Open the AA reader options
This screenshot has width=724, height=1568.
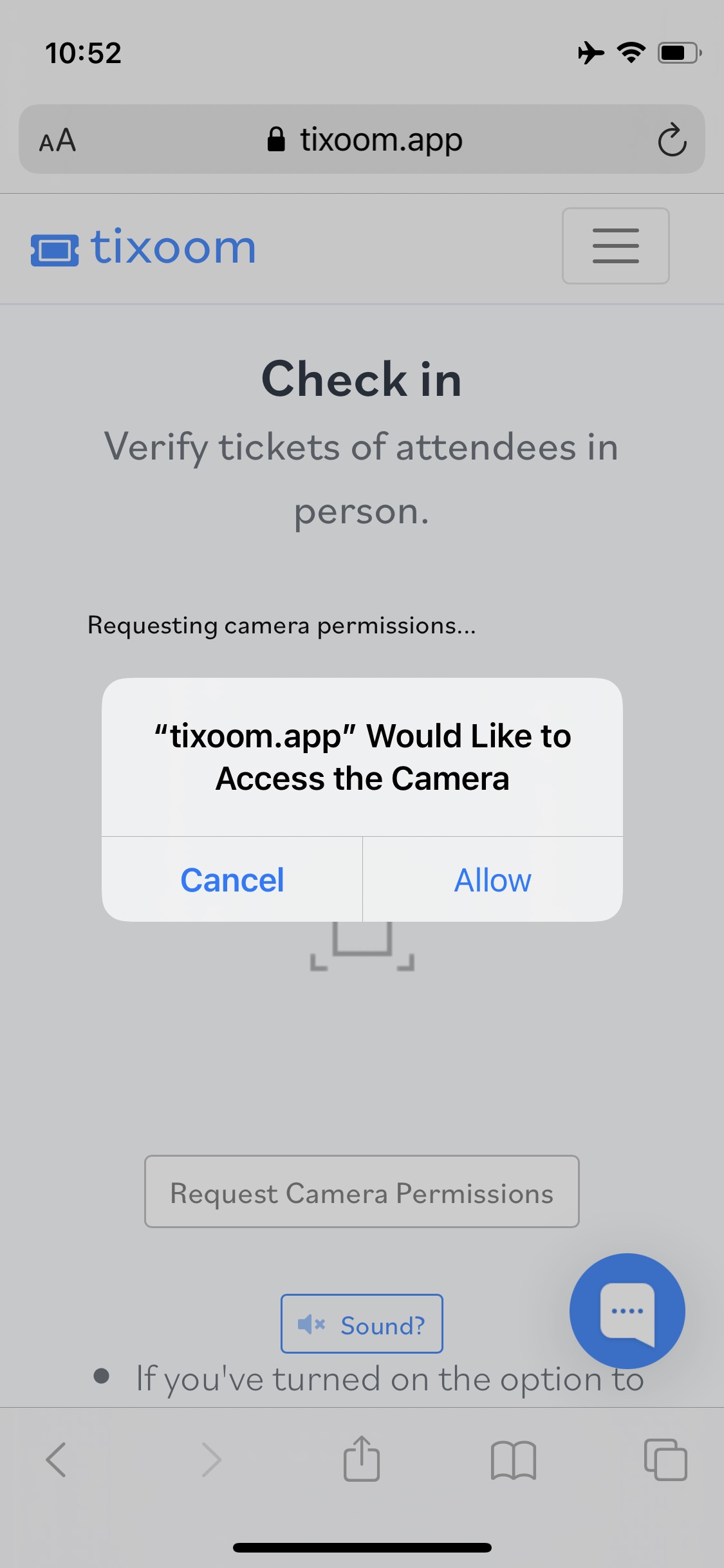pos(58,140)
